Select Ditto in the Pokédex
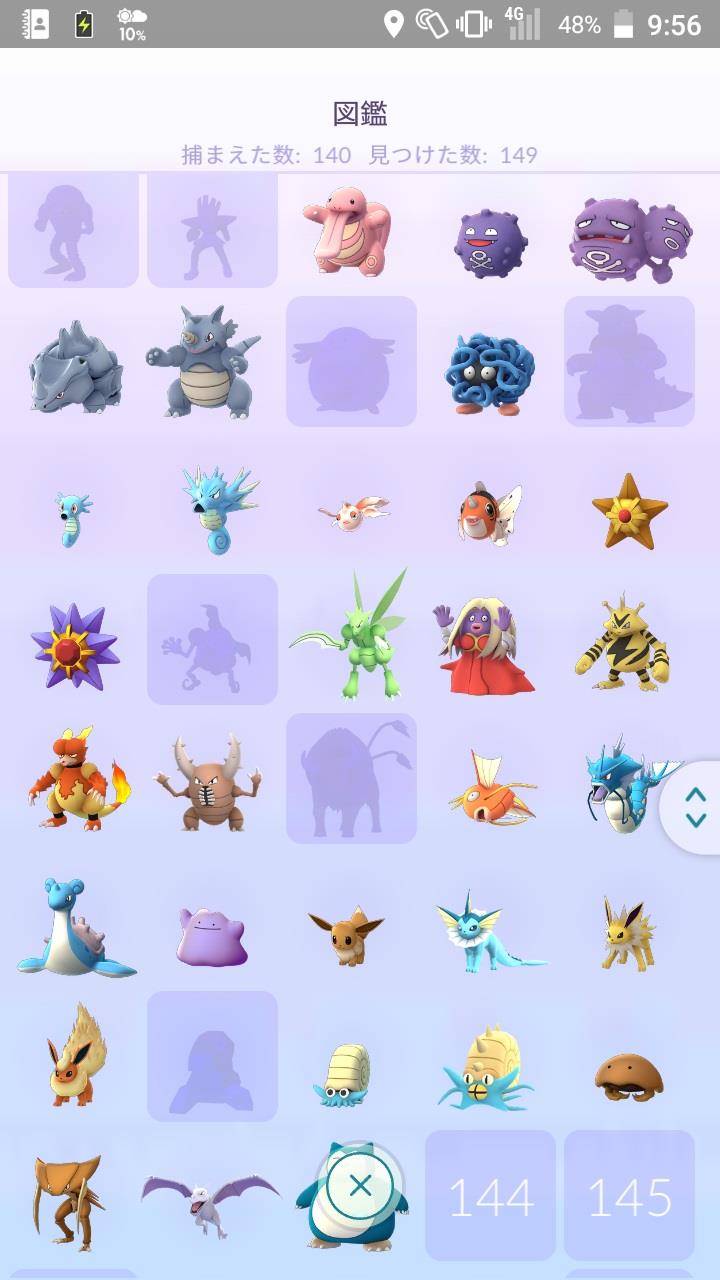The image size is (720, 1280). point(212,936)
